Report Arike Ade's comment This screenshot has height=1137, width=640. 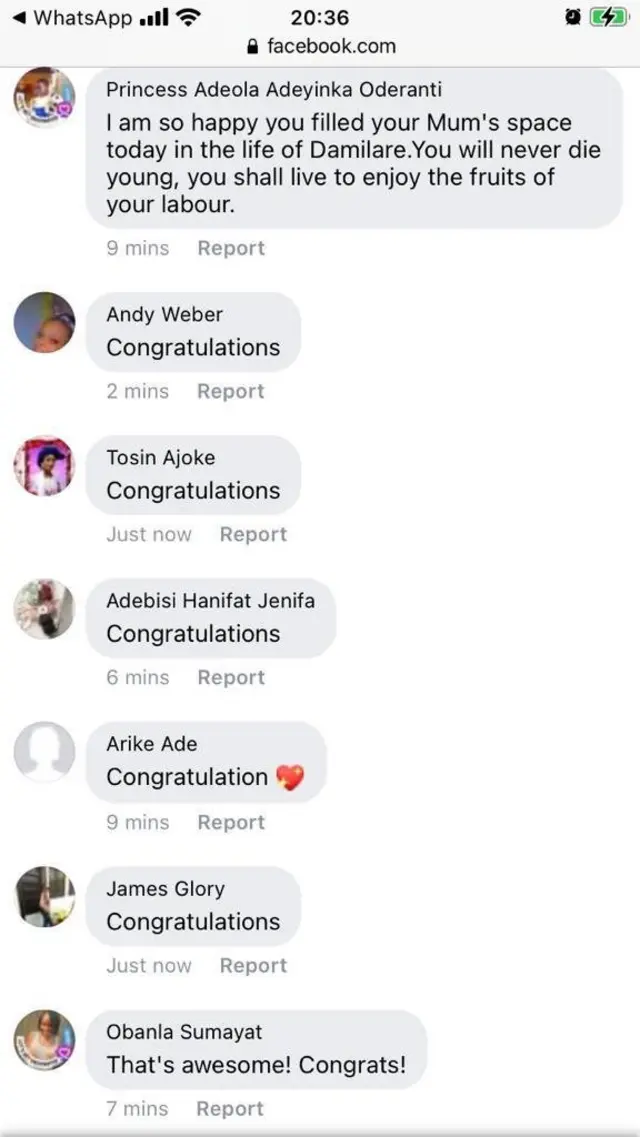[231, 822]
